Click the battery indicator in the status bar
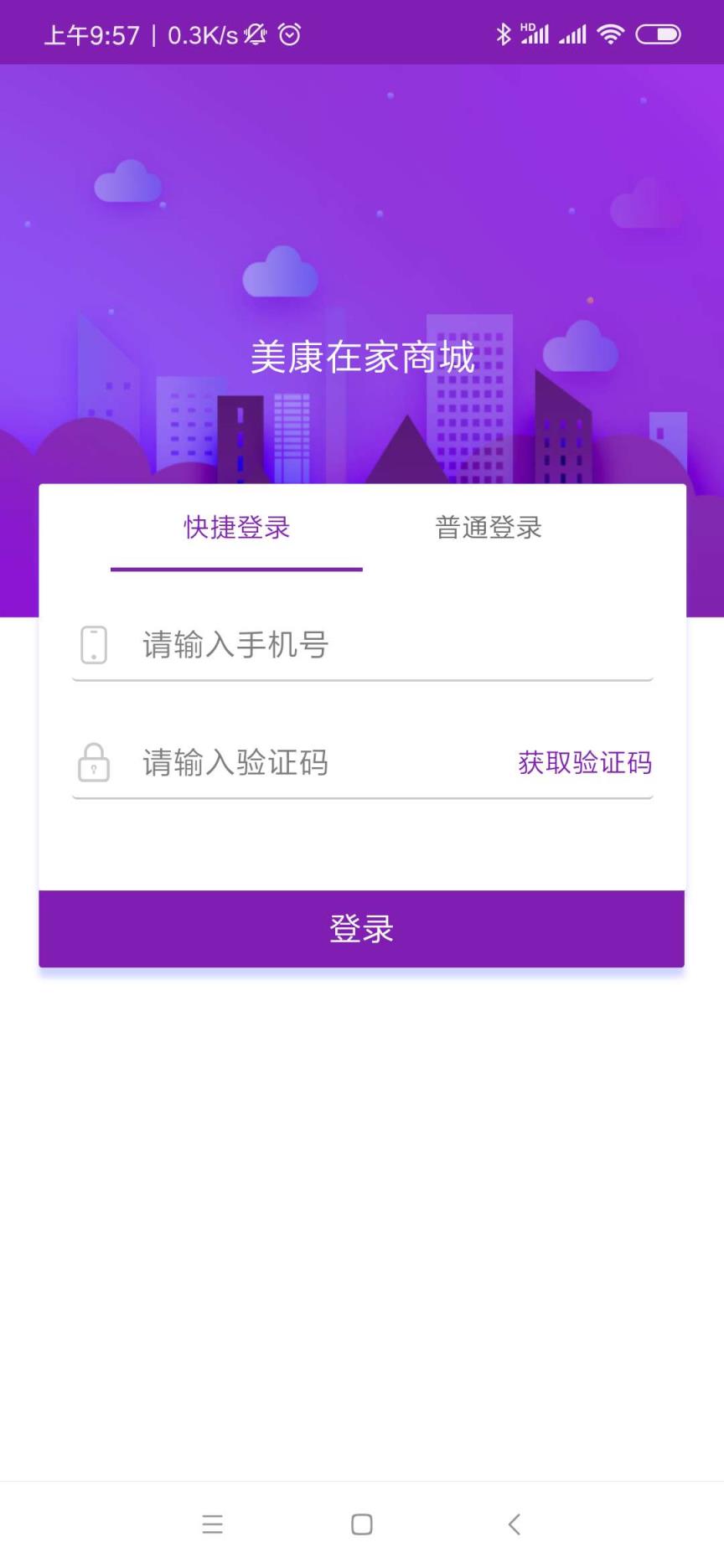724x1568 pixels. click(659, 32)
